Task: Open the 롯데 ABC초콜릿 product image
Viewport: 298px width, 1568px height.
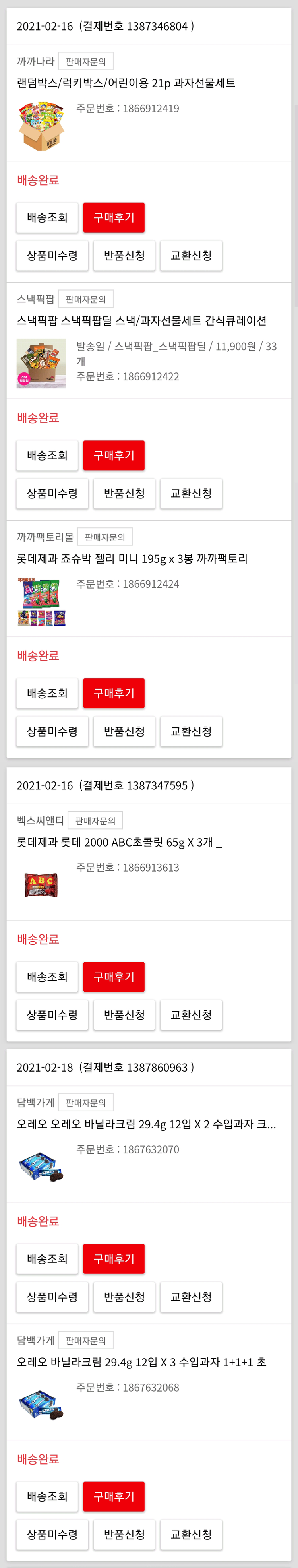Action: [41, 885]
